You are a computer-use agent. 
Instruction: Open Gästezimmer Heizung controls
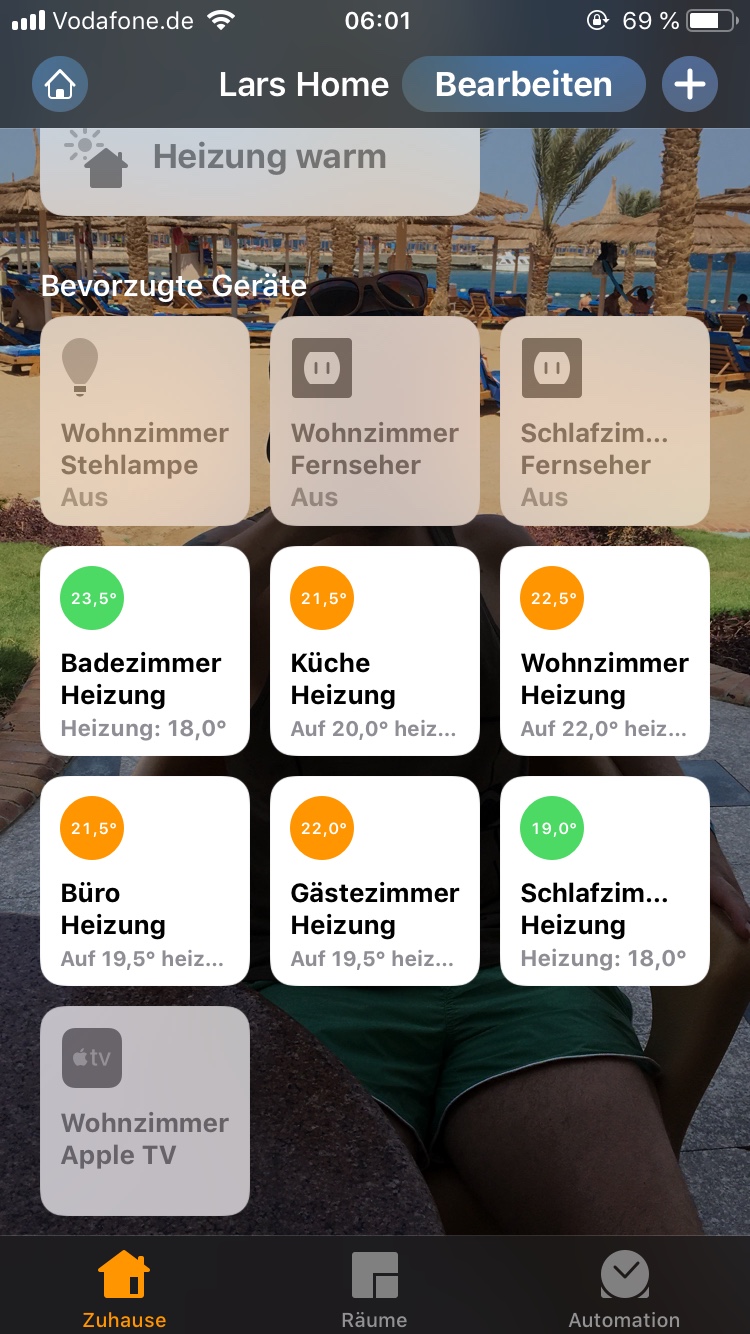[x=375, y=881]
